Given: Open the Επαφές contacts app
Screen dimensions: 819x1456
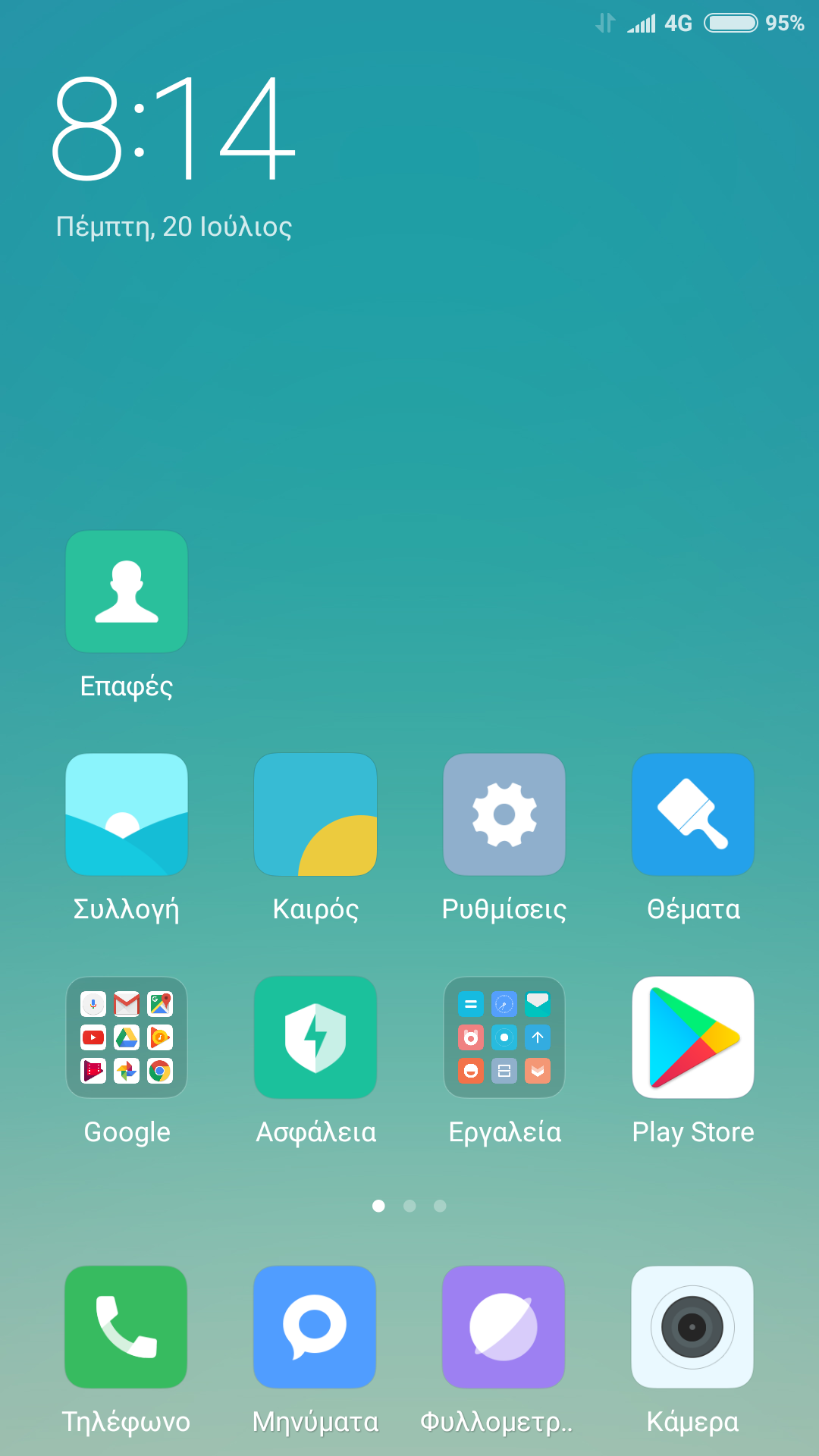Looking at the screenshot, I should [127, 591].
